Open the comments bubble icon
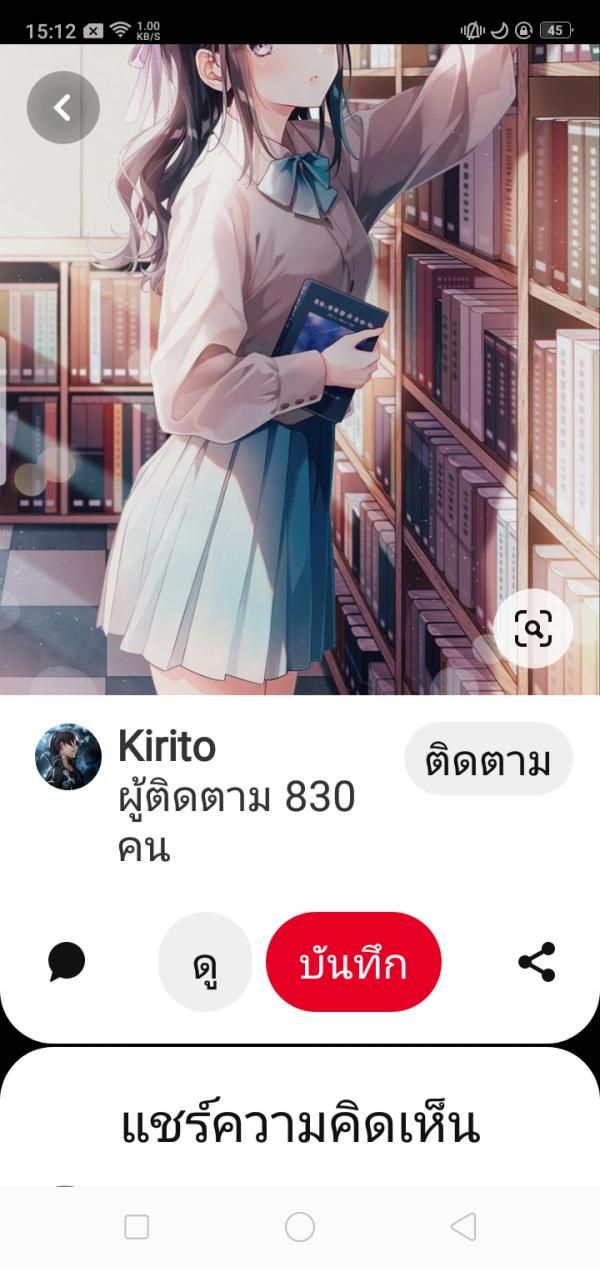The width and height of the screenshot is (600, 1267). pos(67,962)
